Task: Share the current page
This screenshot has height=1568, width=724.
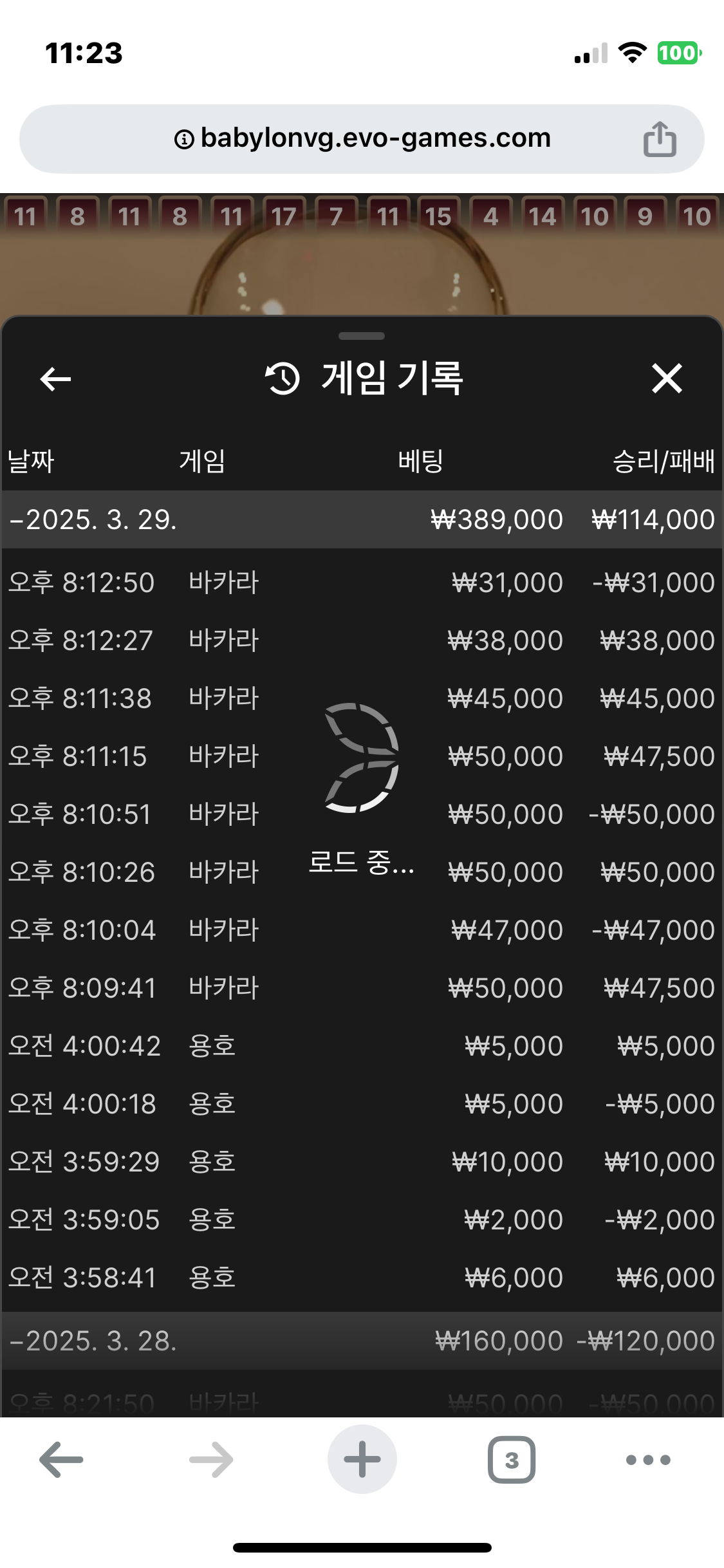Action: [x=660, y=139]
